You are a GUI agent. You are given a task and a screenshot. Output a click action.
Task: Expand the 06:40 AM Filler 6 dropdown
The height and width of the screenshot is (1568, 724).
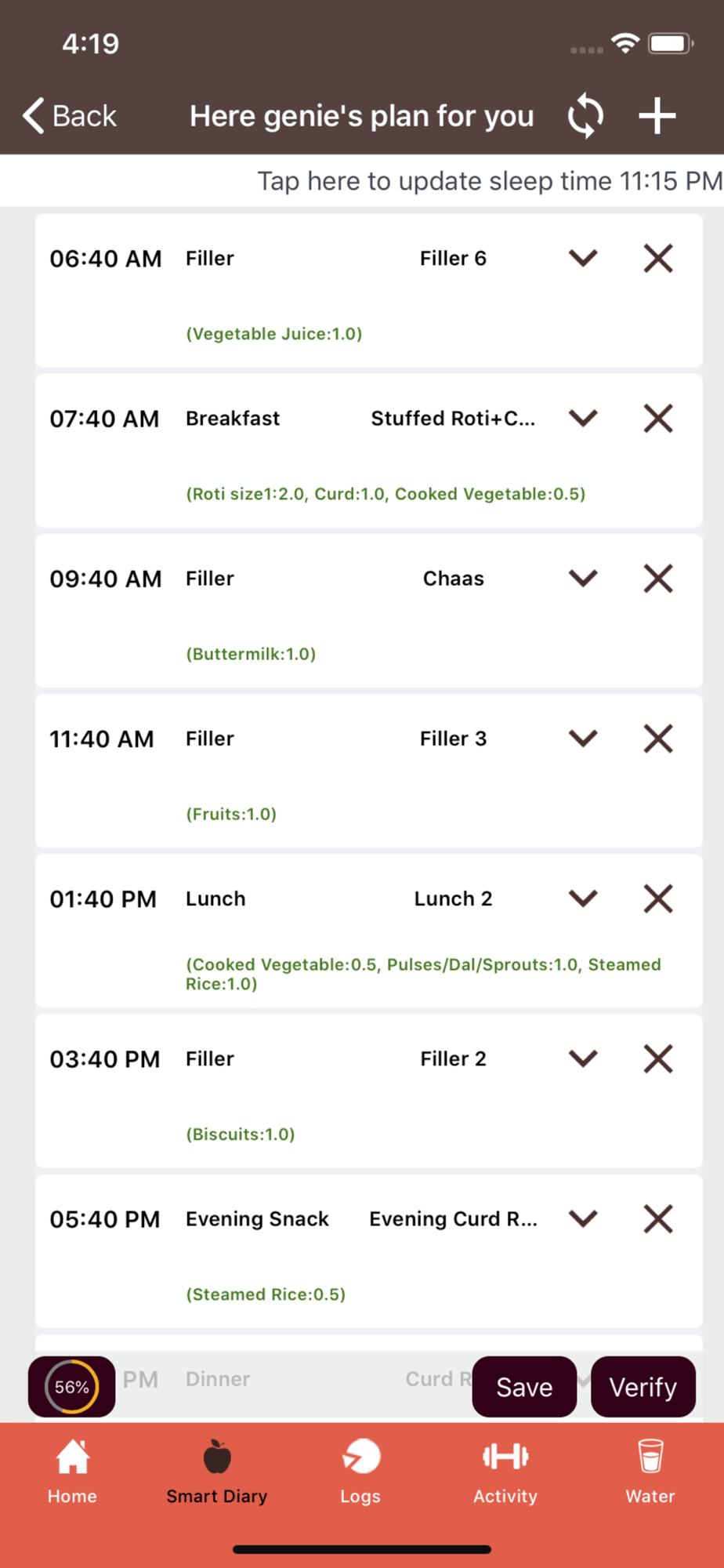tap(583, 258)
